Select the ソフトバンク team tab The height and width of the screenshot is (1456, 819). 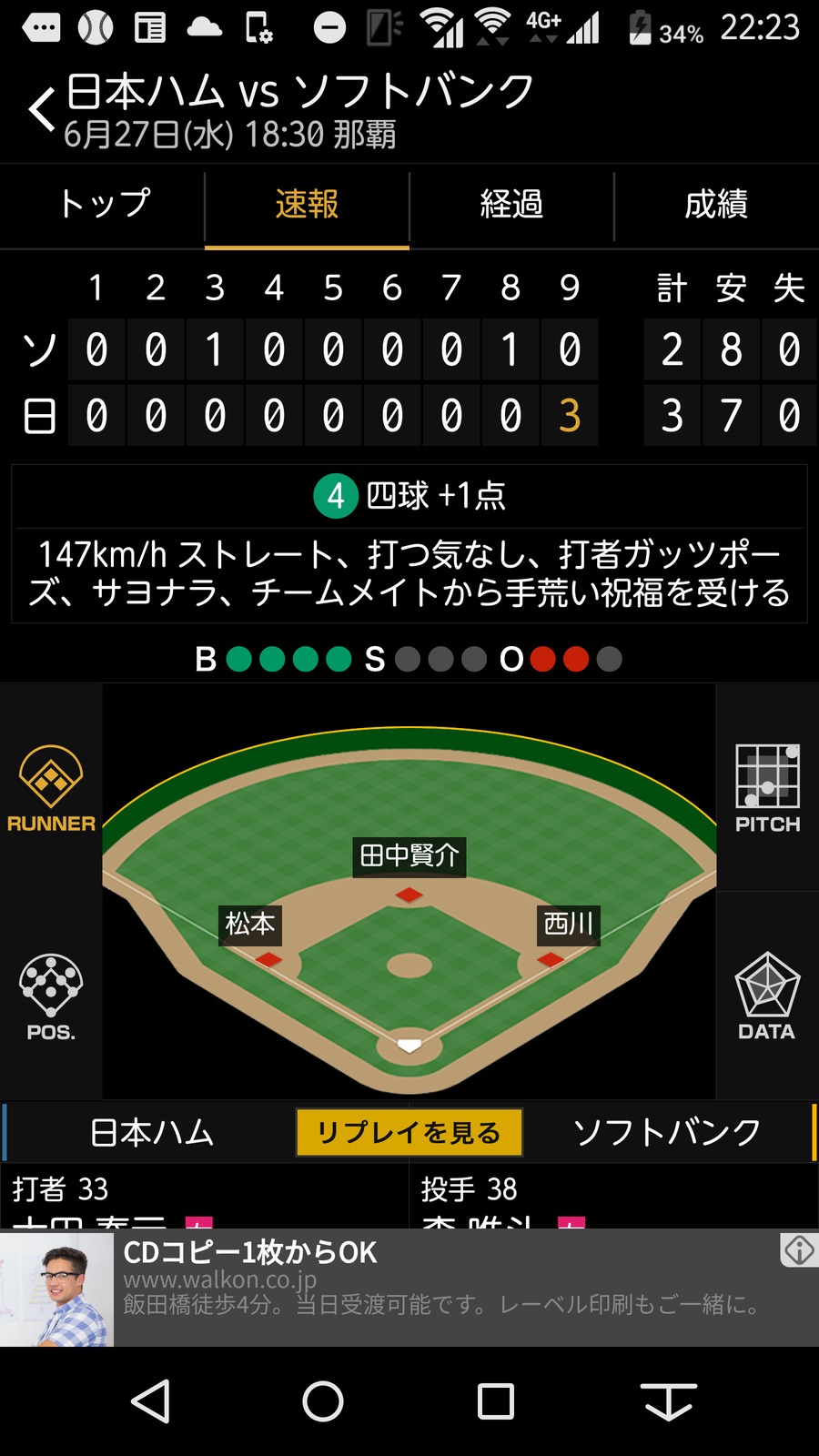tap(667, 1133)
